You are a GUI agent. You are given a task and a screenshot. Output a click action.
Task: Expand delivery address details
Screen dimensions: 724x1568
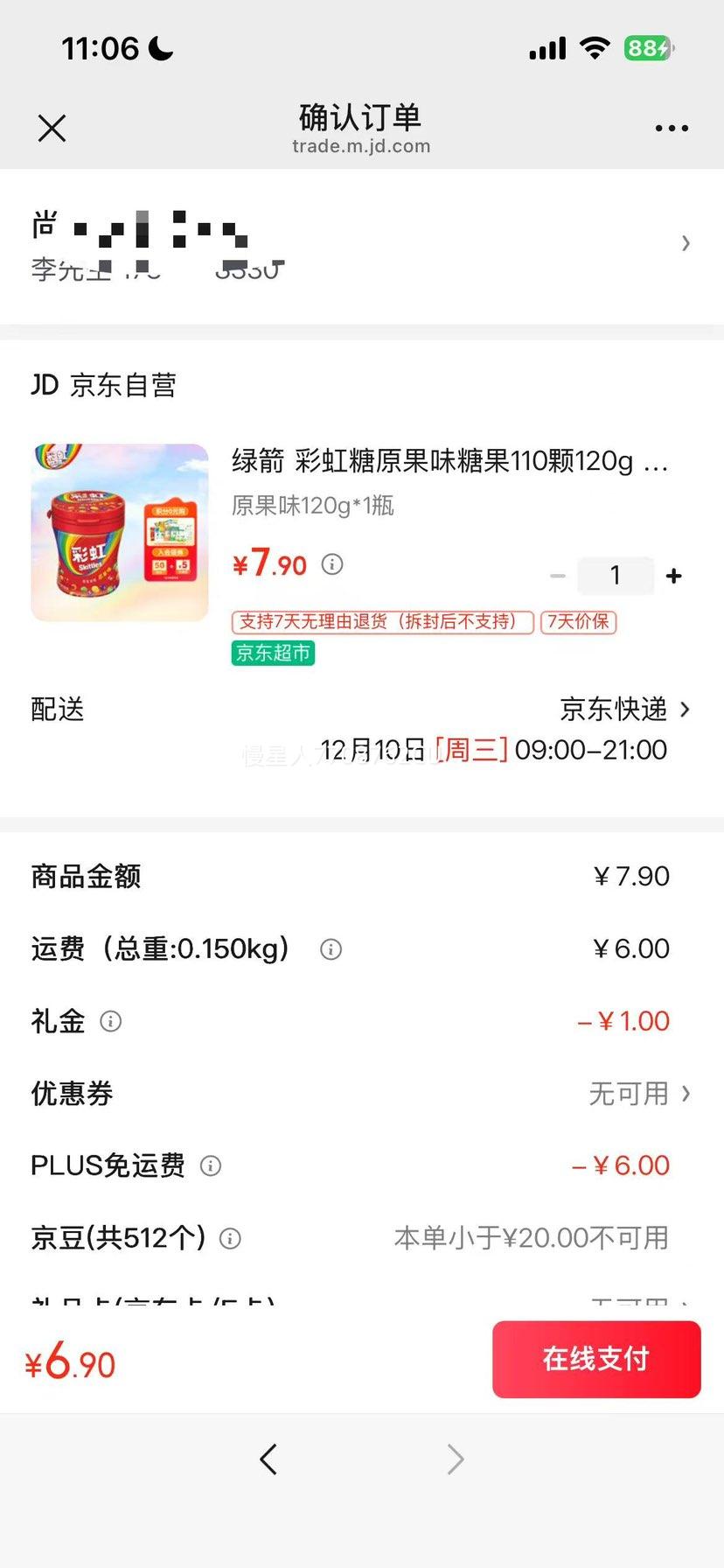pyautogui.click(x=686, y=243)
